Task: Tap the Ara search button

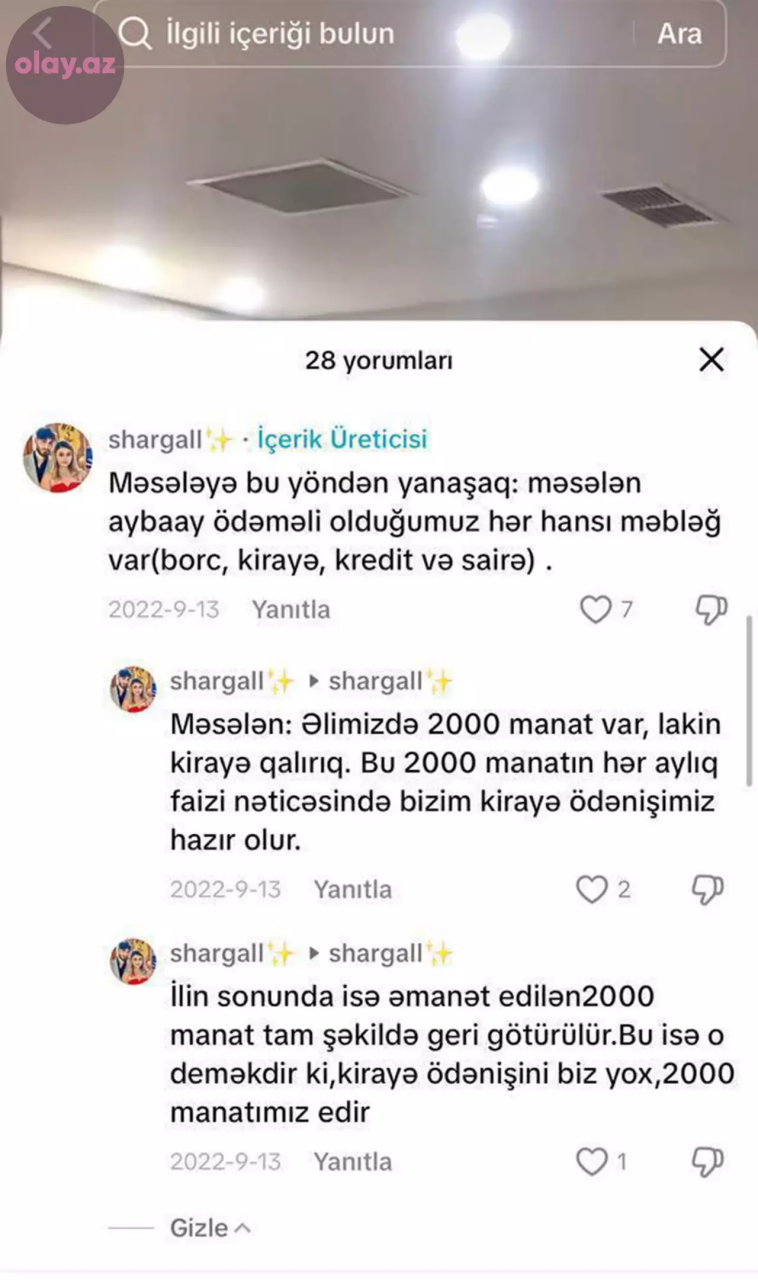Action: pyautogui.click(x=679, y=34)
